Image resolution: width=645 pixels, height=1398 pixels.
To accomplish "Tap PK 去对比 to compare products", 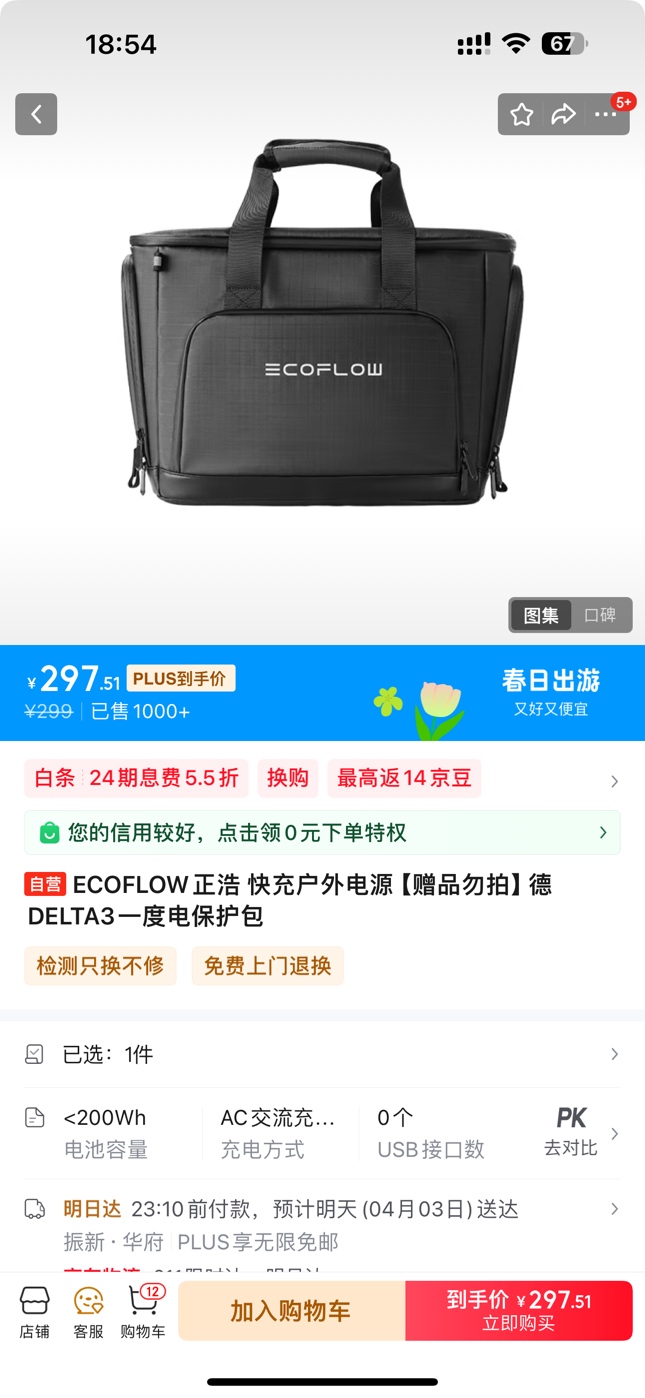I will pos(571,1132).
